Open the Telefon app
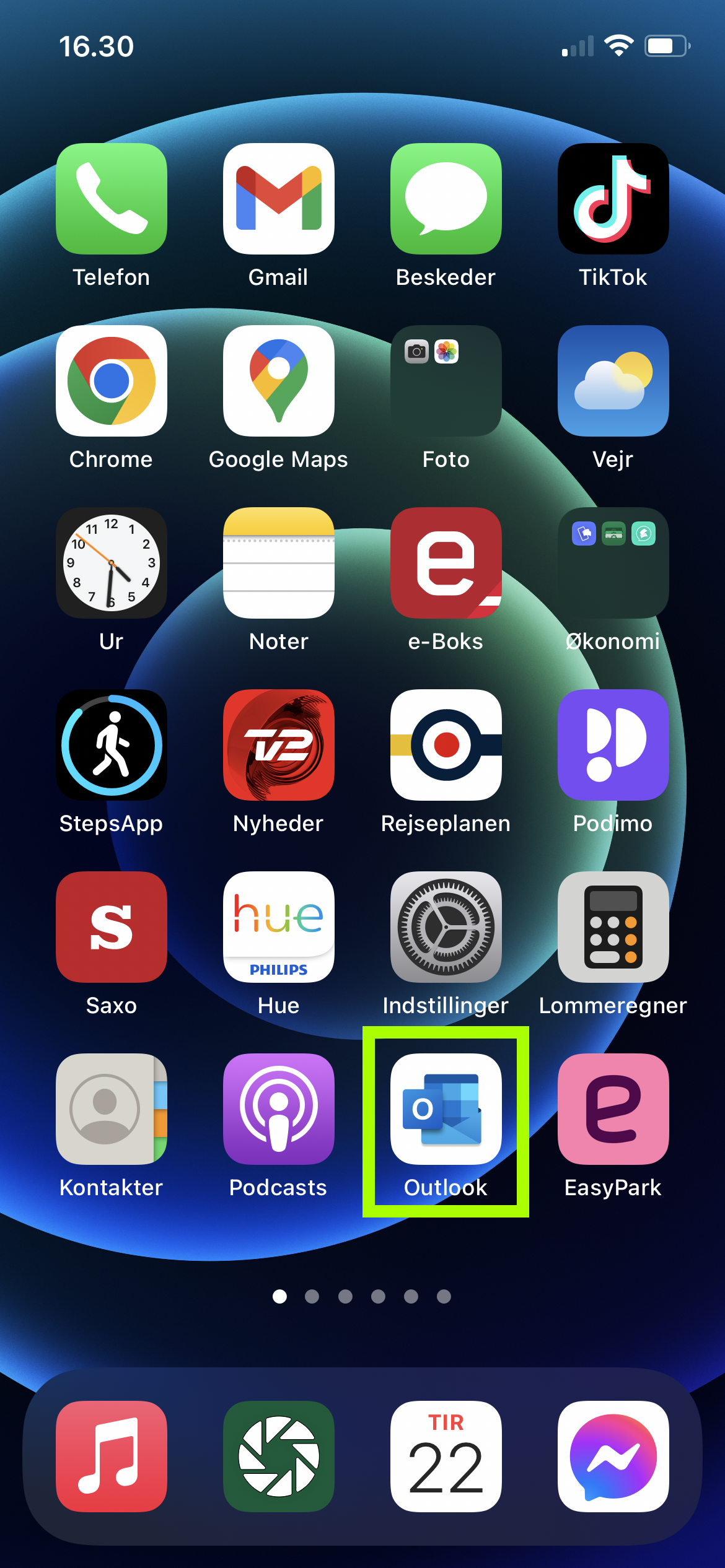Image resolution: width=725 pixels, height=1568 pixels. coord(112,199)
